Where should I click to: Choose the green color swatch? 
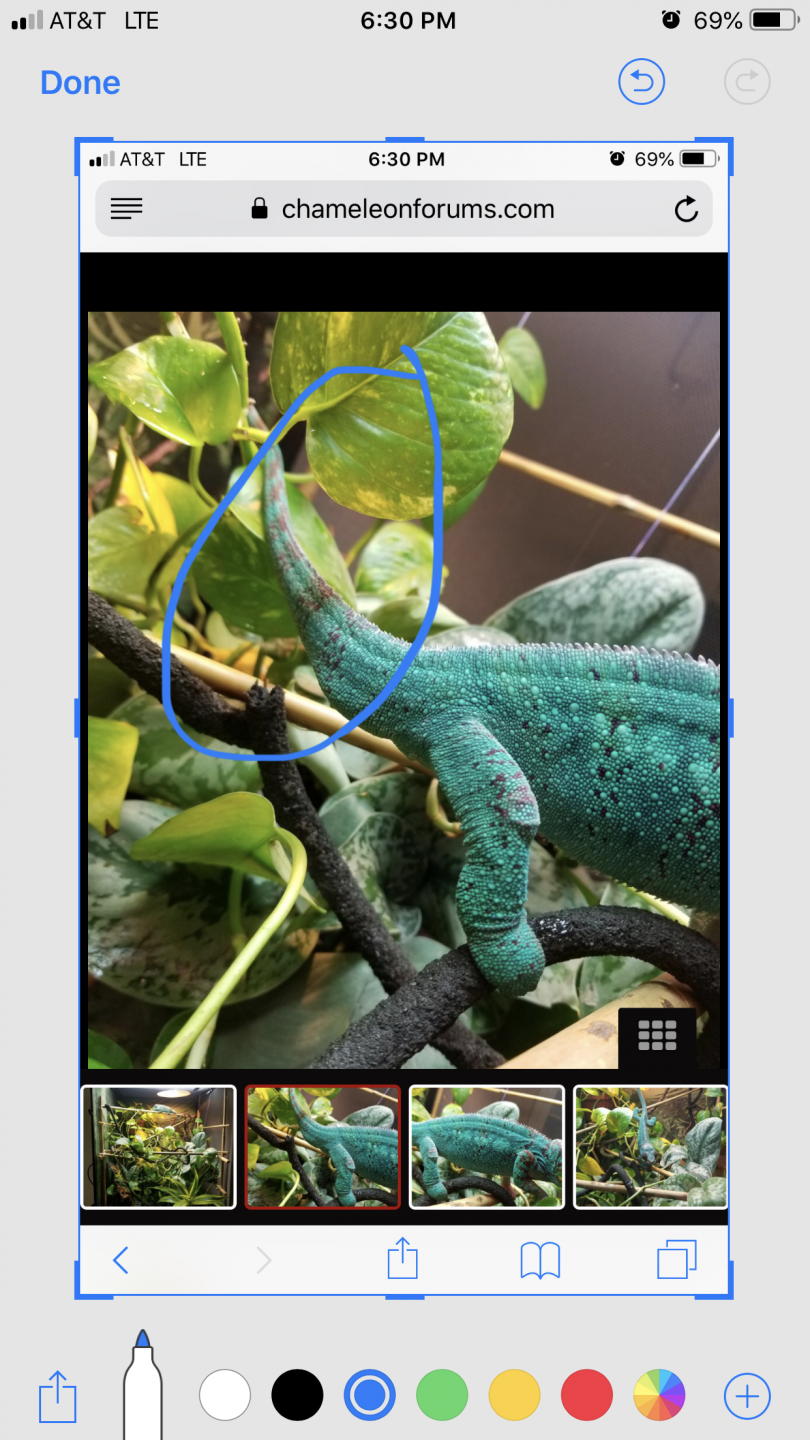pyautogui.click(x=442, y=1395)
